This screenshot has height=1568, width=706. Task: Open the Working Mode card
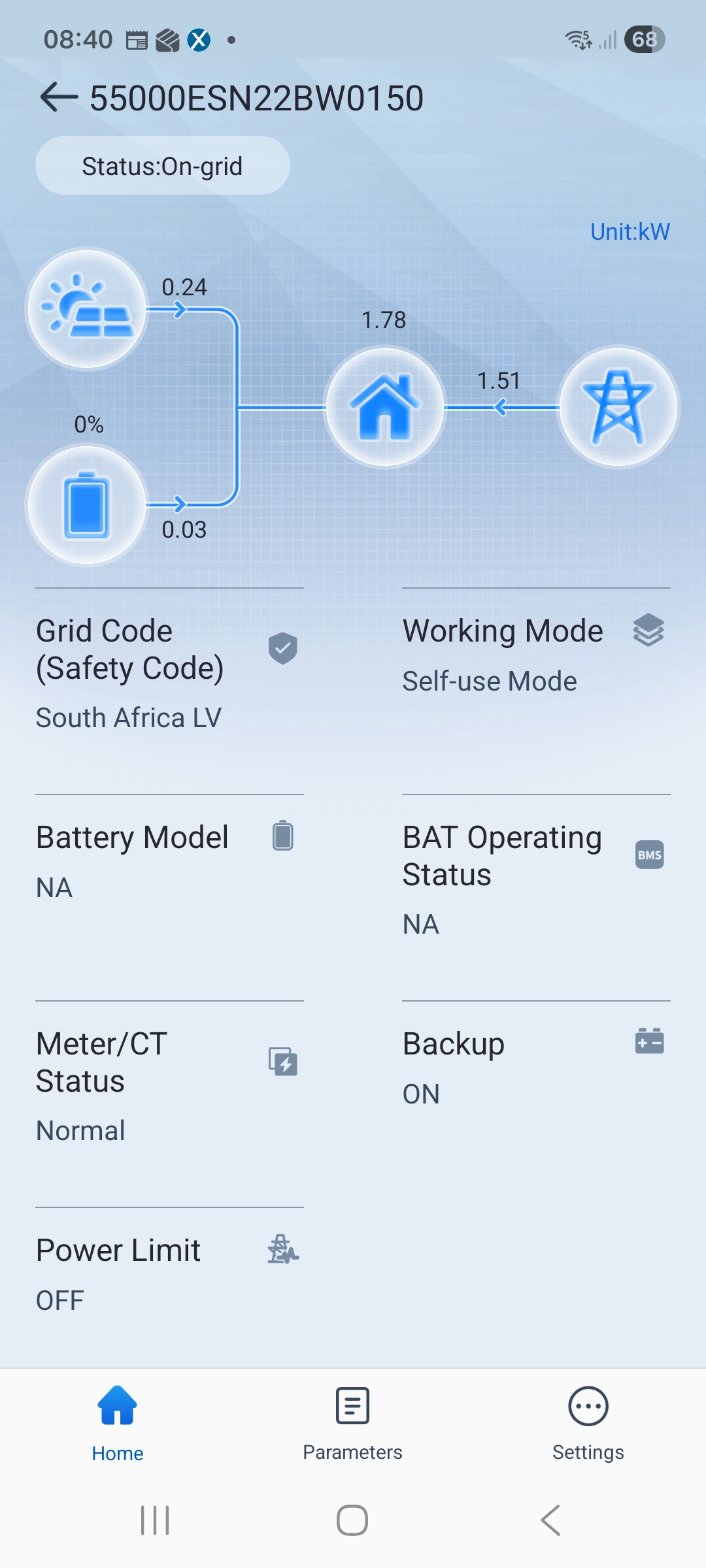[535, 653]
